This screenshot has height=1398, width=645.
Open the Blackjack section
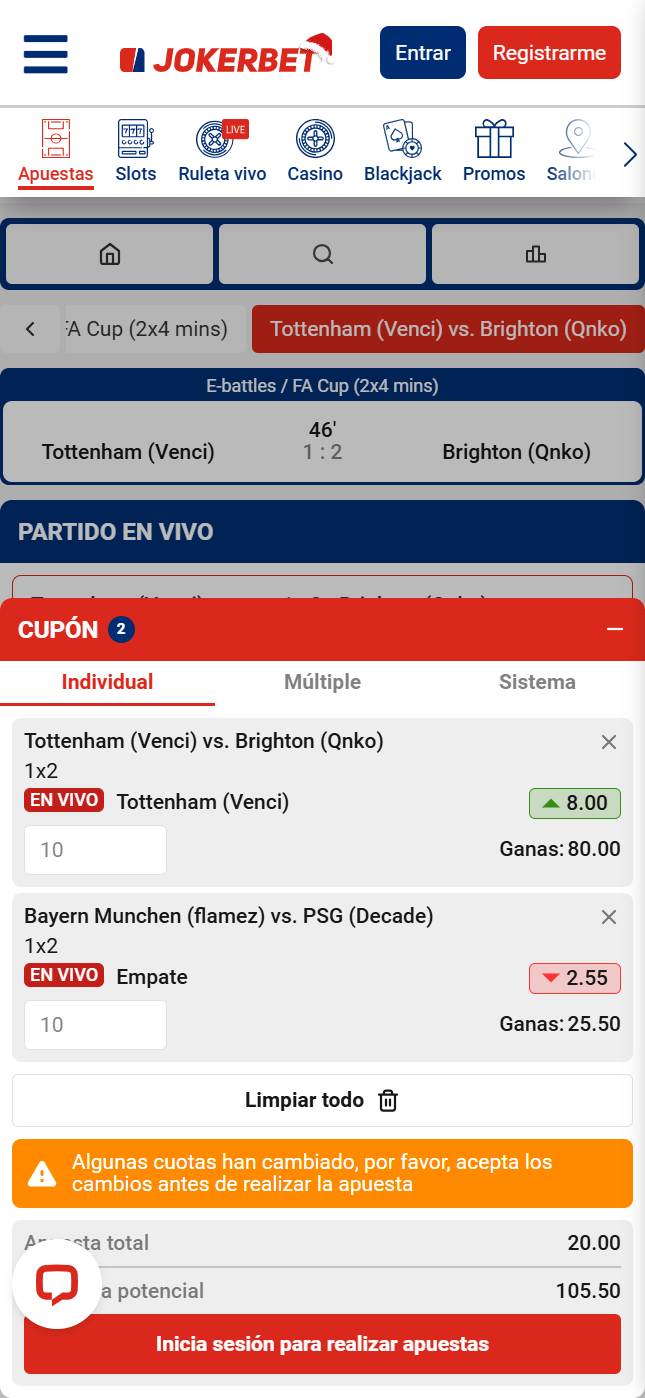[402, 152]
